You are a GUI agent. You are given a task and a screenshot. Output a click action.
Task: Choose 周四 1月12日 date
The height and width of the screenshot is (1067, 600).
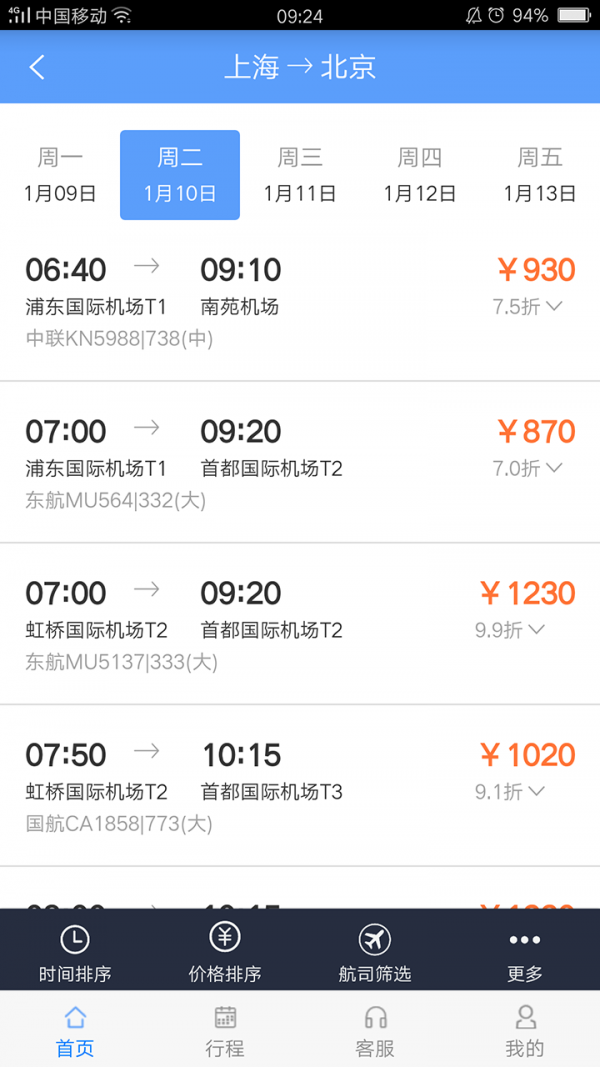(x=420, y=175)
